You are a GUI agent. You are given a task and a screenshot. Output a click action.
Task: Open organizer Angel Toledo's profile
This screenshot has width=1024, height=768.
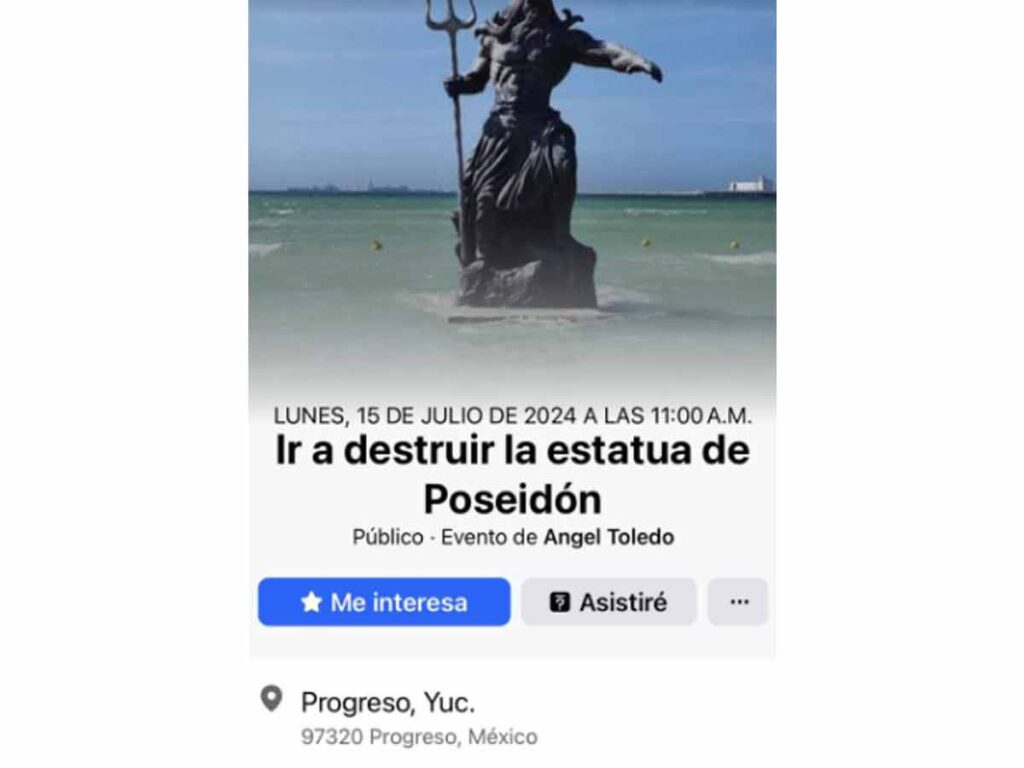click(x=608, y=537)
